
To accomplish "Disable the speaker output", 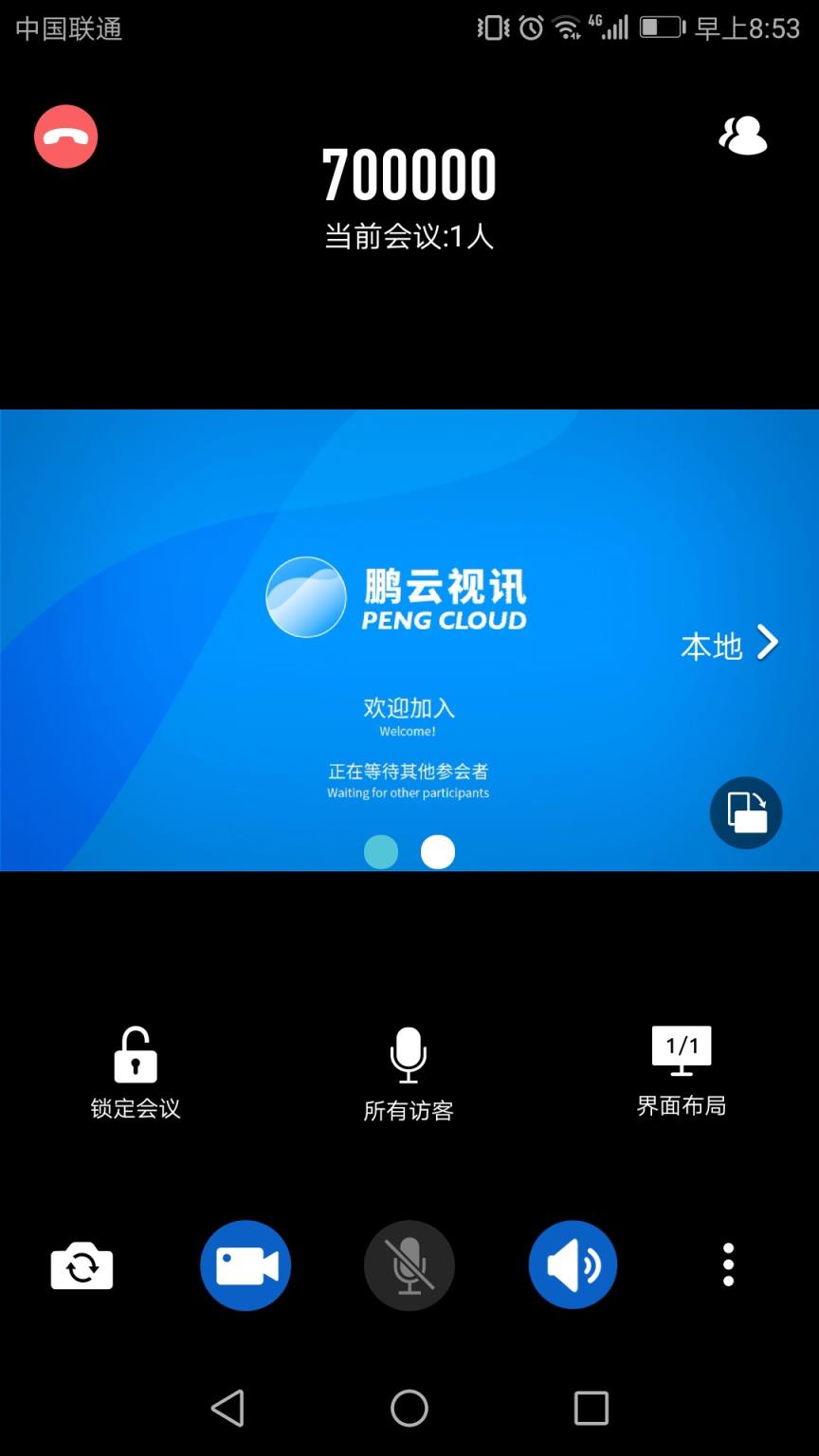I will tap(573, 1265).
